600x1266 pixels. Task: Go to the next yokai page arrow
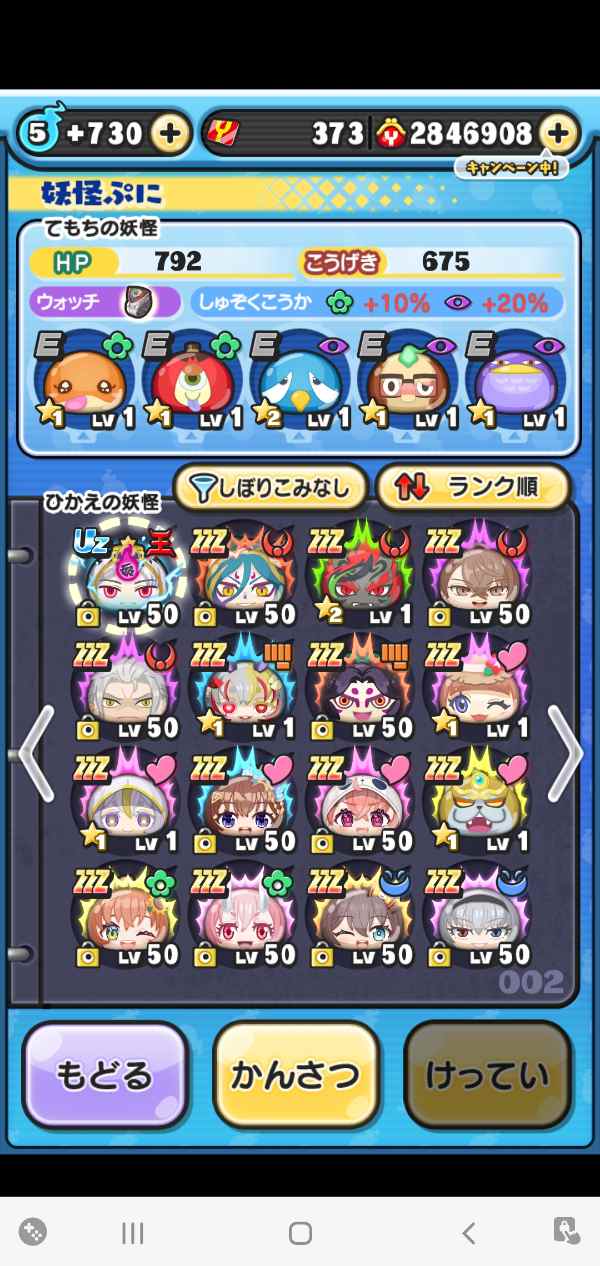[565, 754]
